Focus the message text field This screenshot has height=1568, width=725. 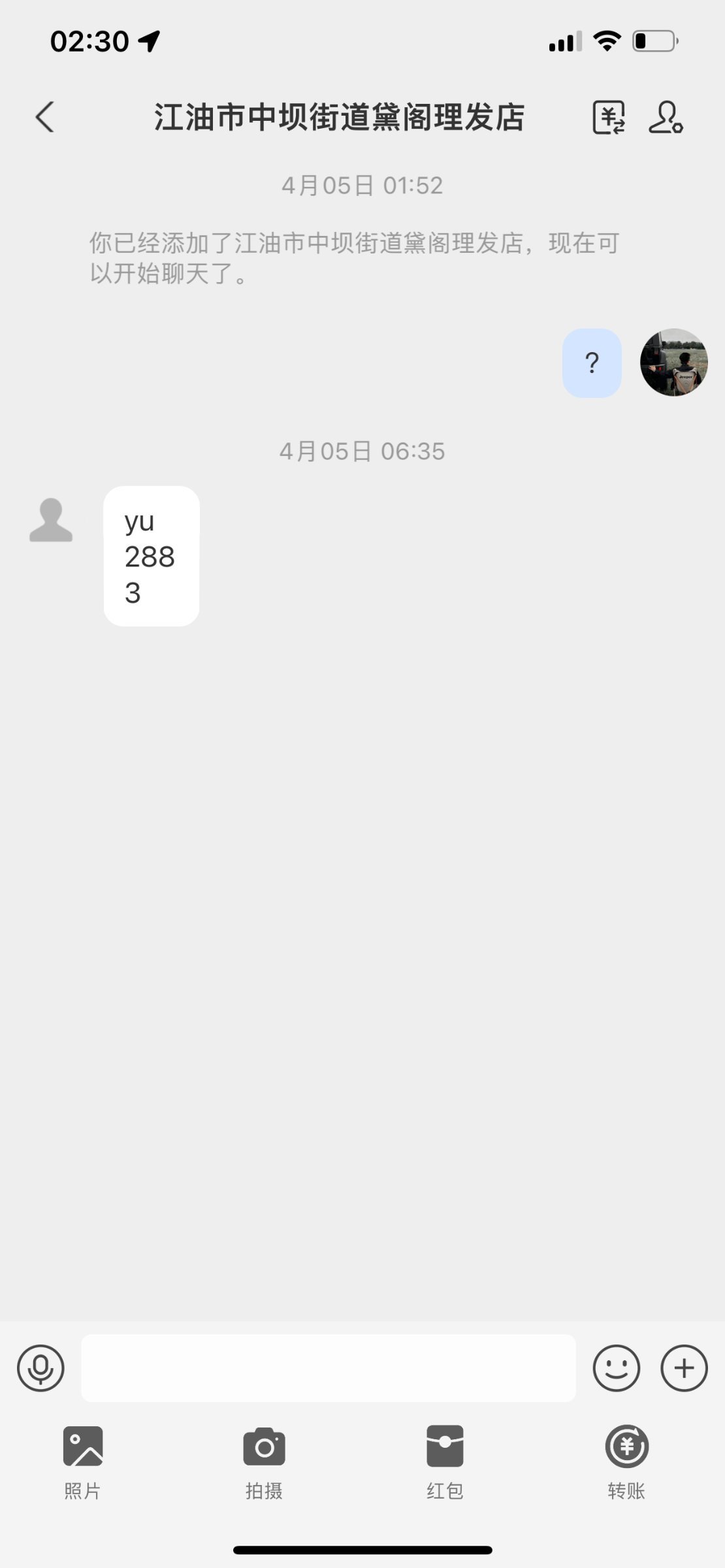click(328, 1368)
